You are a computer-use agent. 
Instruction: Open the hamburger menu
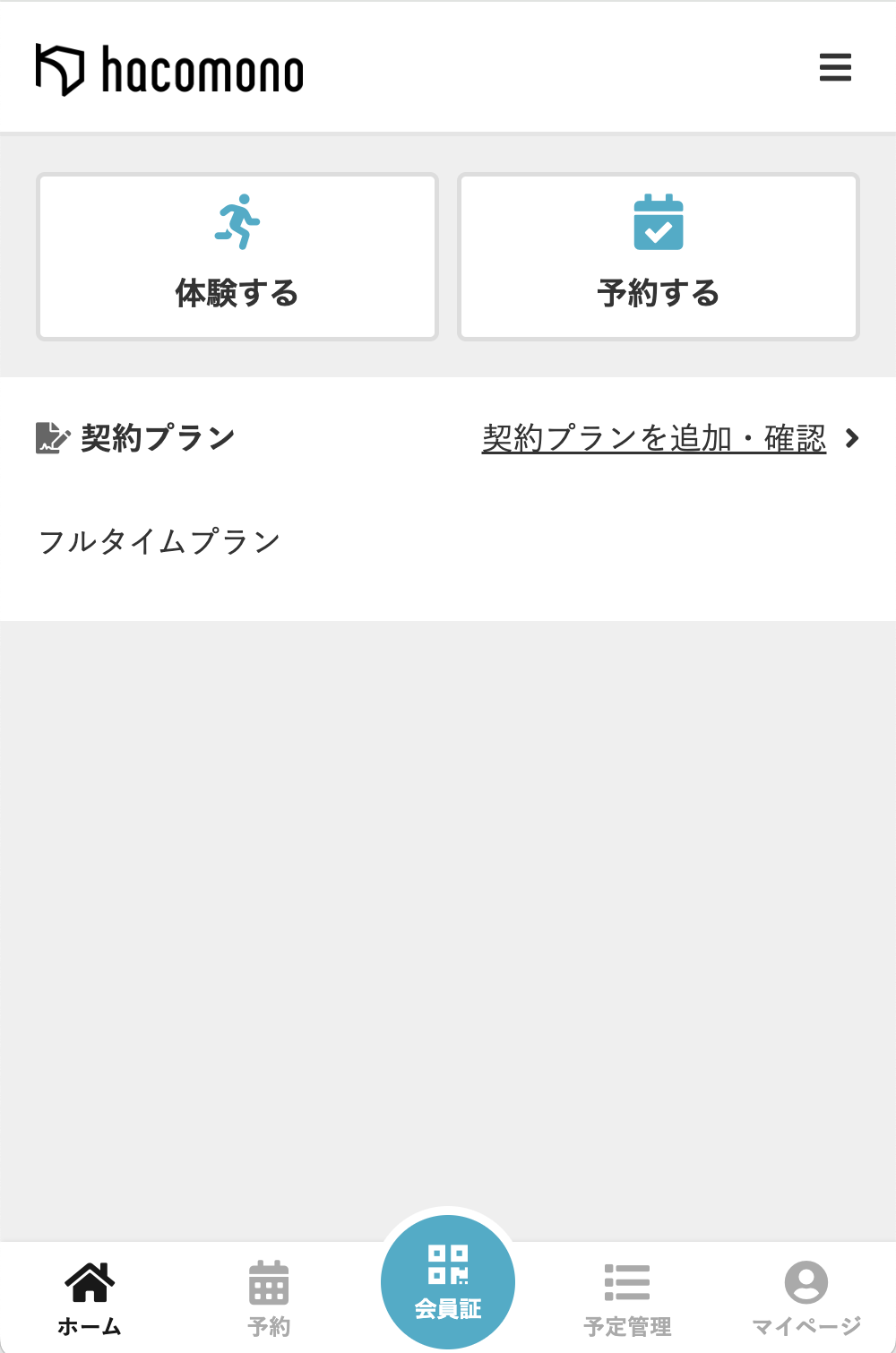tap(835, 67)
